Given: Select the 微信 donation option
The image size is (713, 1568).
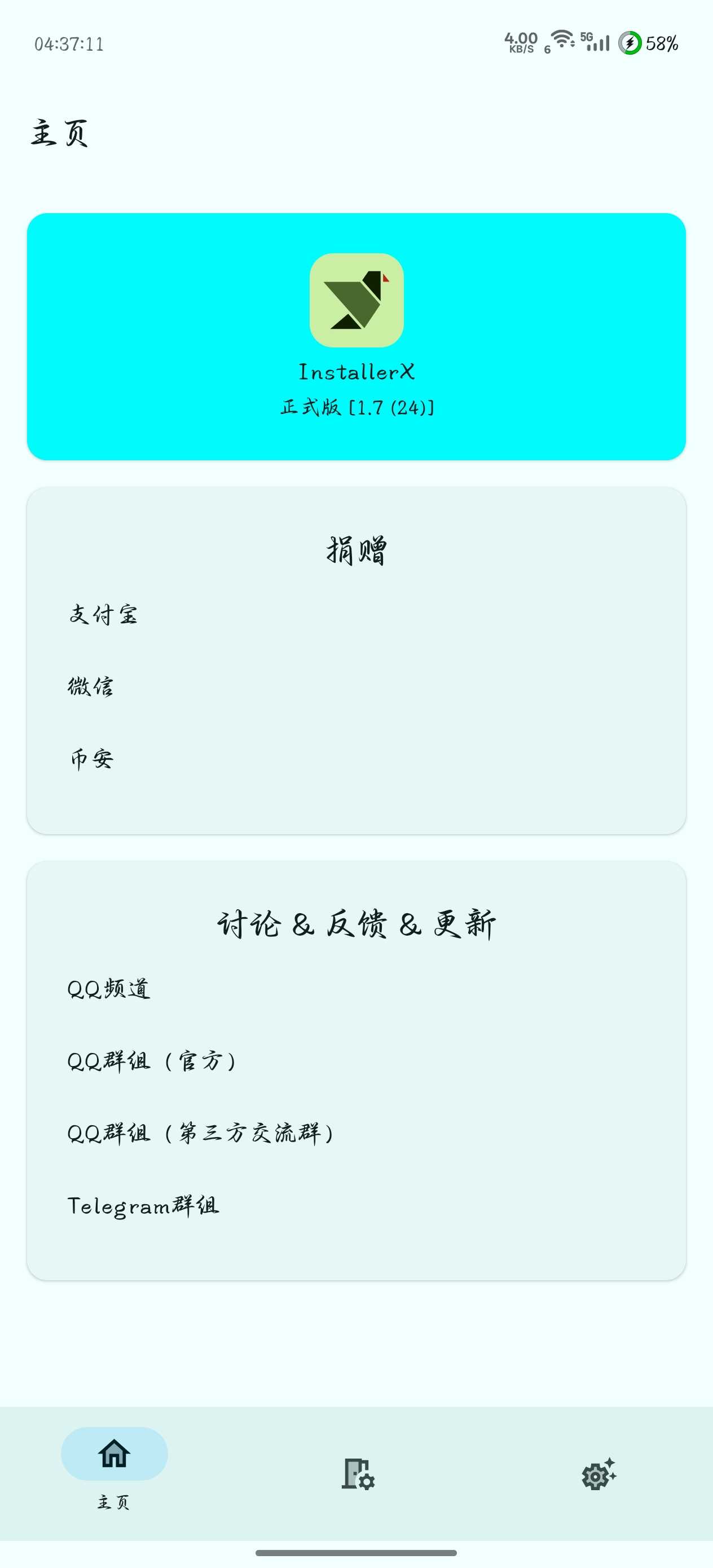Looking at the screenshot, I should click(356, 686).
